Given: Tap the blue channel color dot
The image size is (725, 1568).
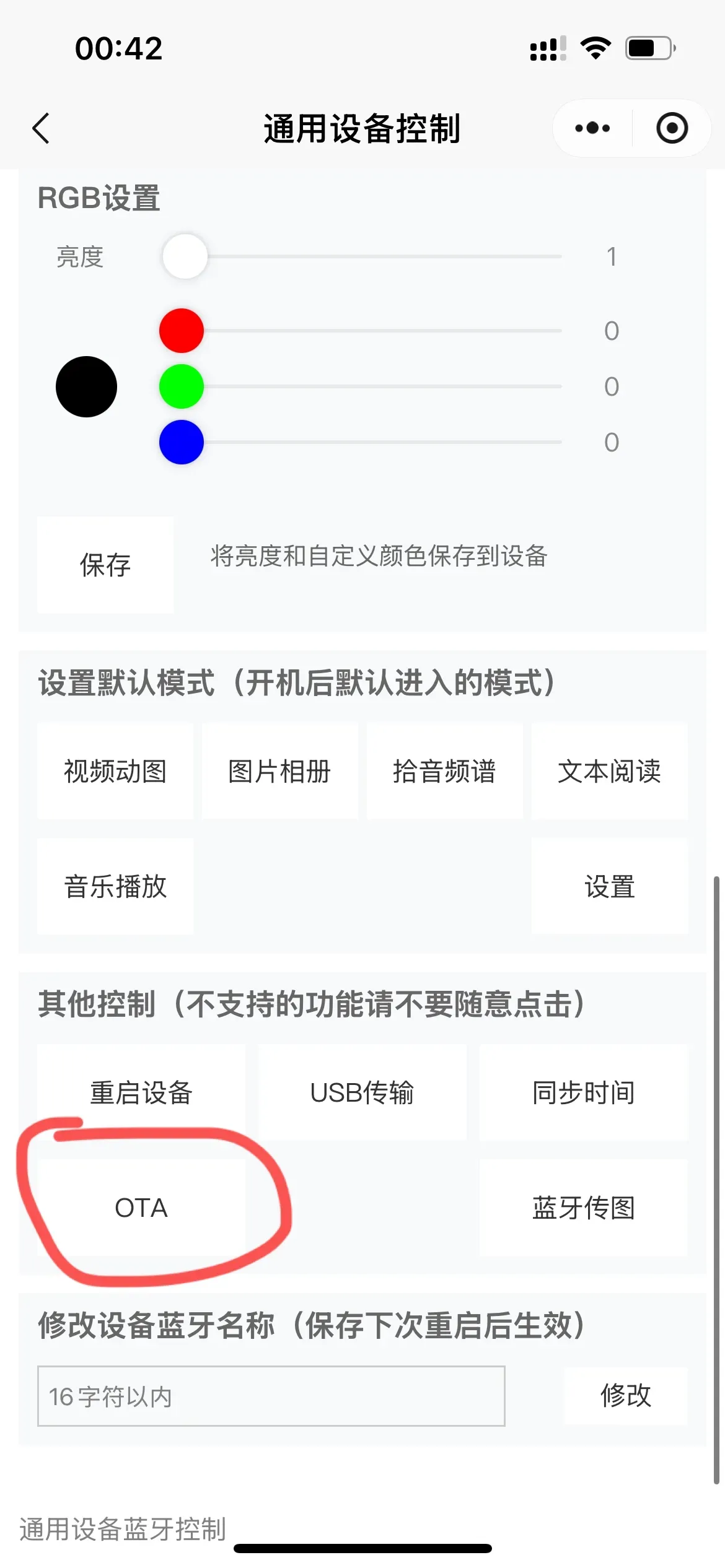Looking at the screenshot, I should pyautogui.click(x=180, y=442).
